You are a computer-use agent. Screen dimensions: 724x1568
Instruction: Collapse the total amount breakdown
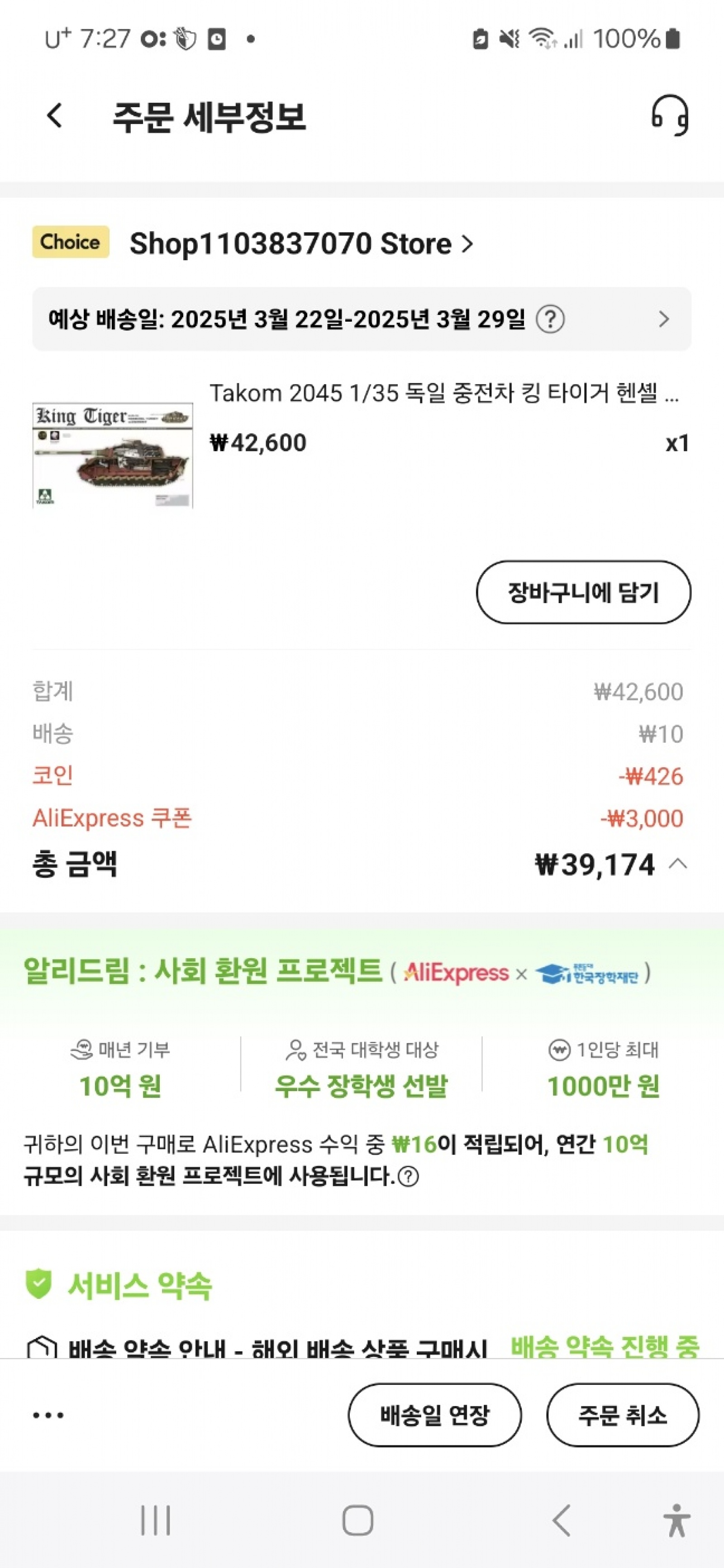click(x=678, y=864)
